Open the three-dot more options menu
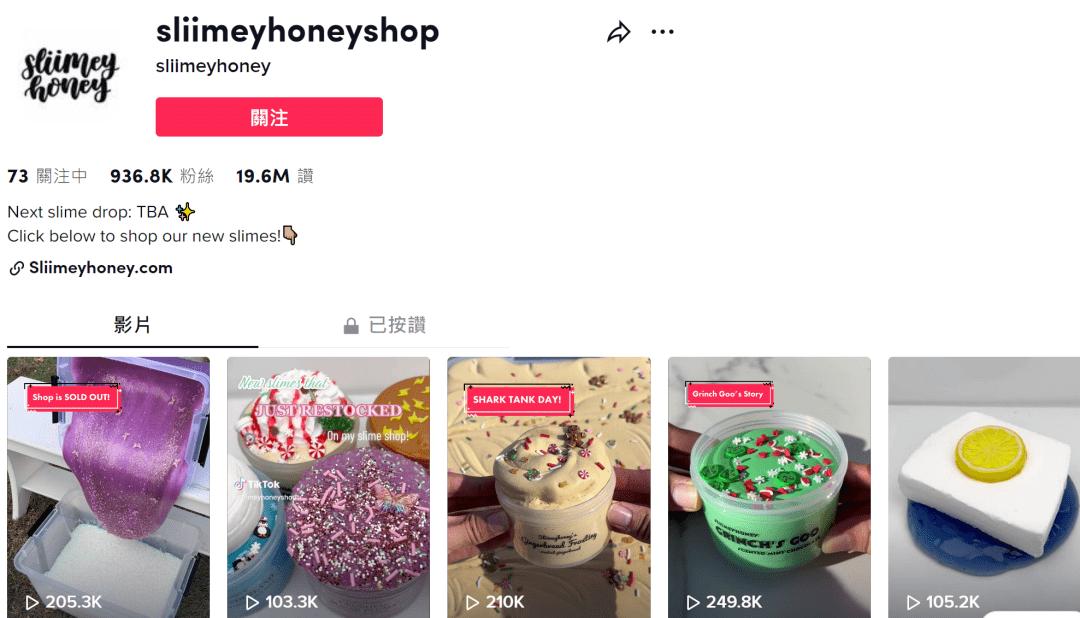1080x618 pixels. click(x=662, y=32)
